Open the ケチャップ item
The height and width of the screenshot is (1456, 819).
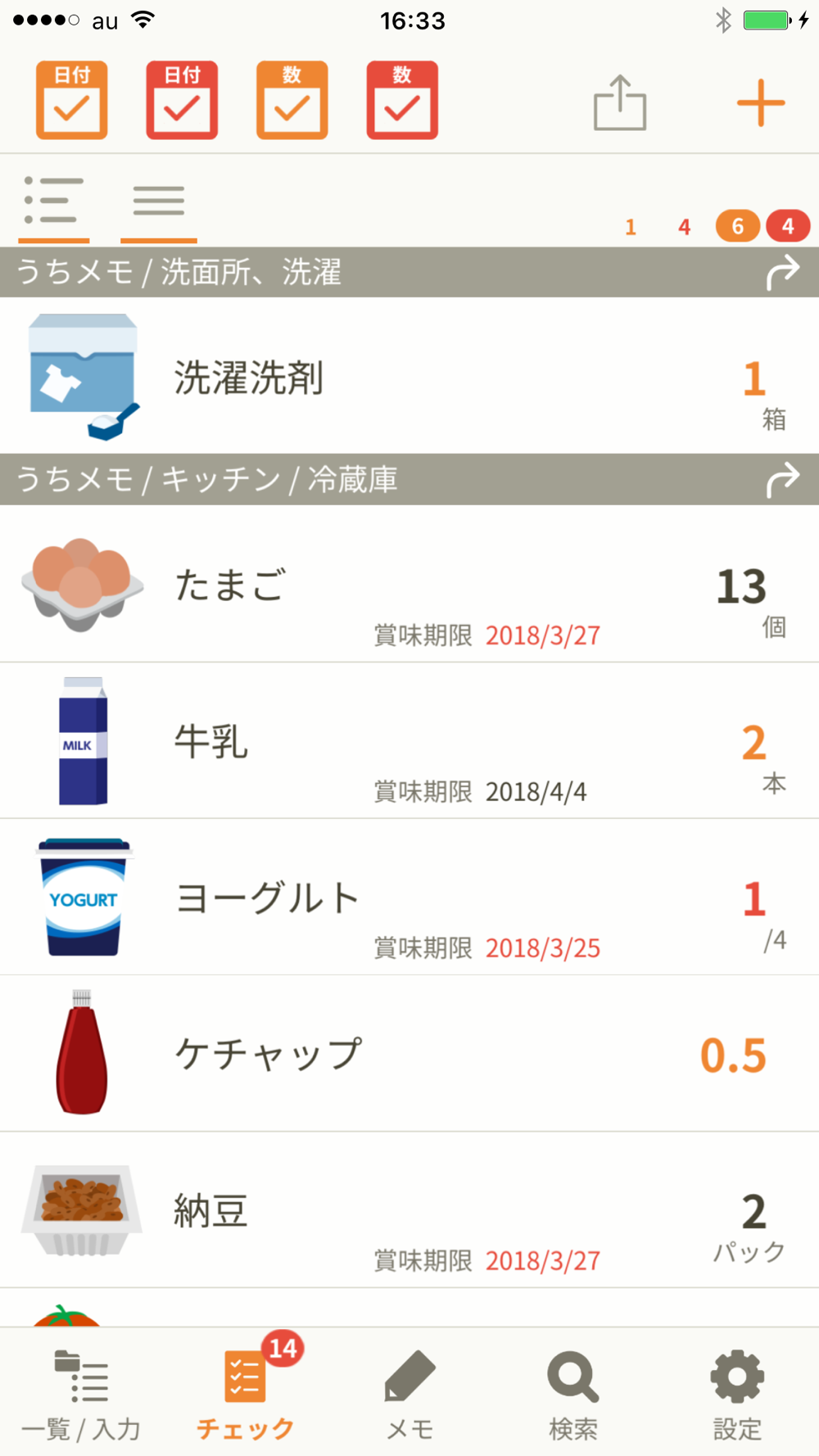pos(409,1053)
